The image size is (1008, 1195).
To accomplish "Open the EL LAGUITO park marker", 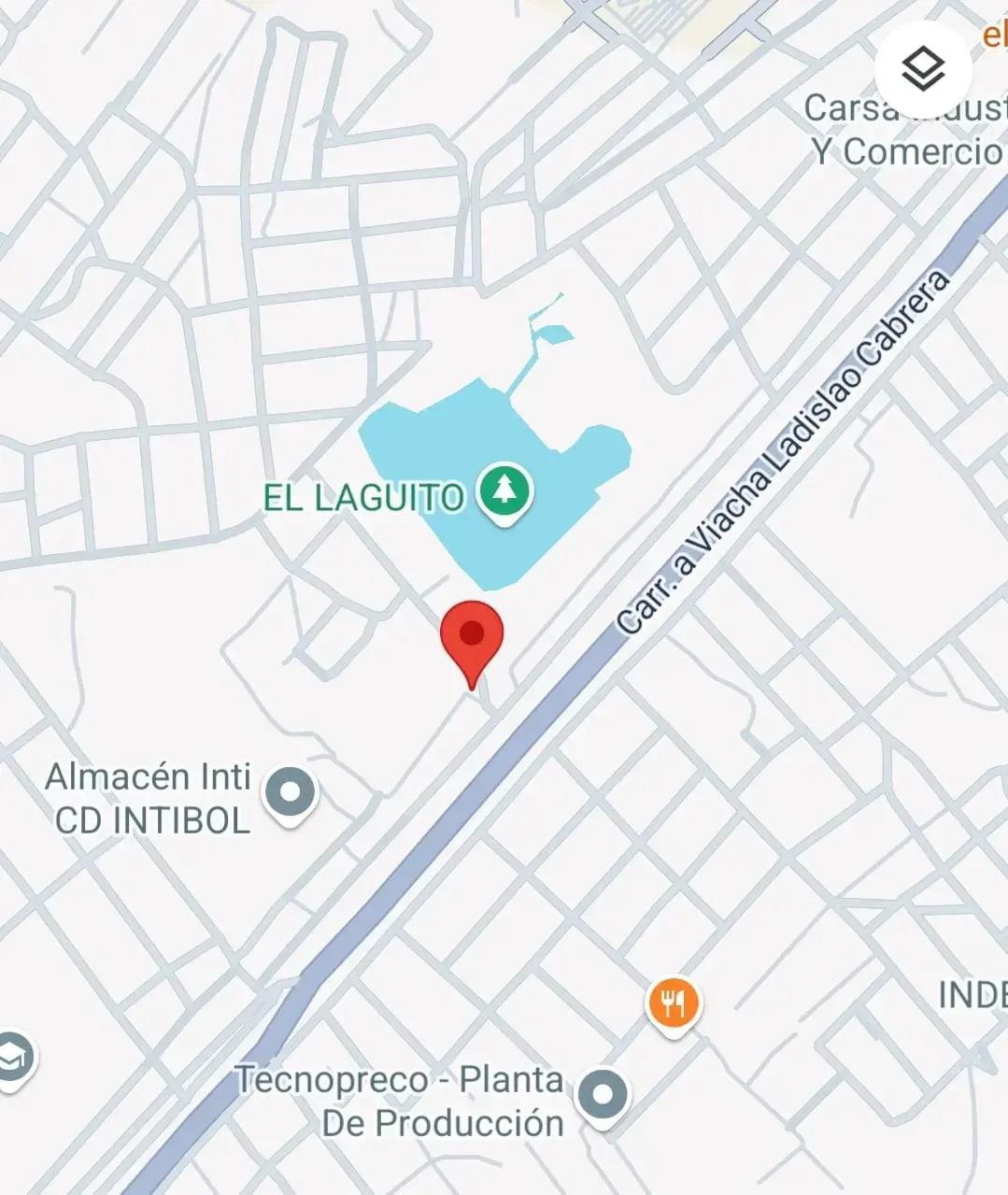I will coord(504,490).
